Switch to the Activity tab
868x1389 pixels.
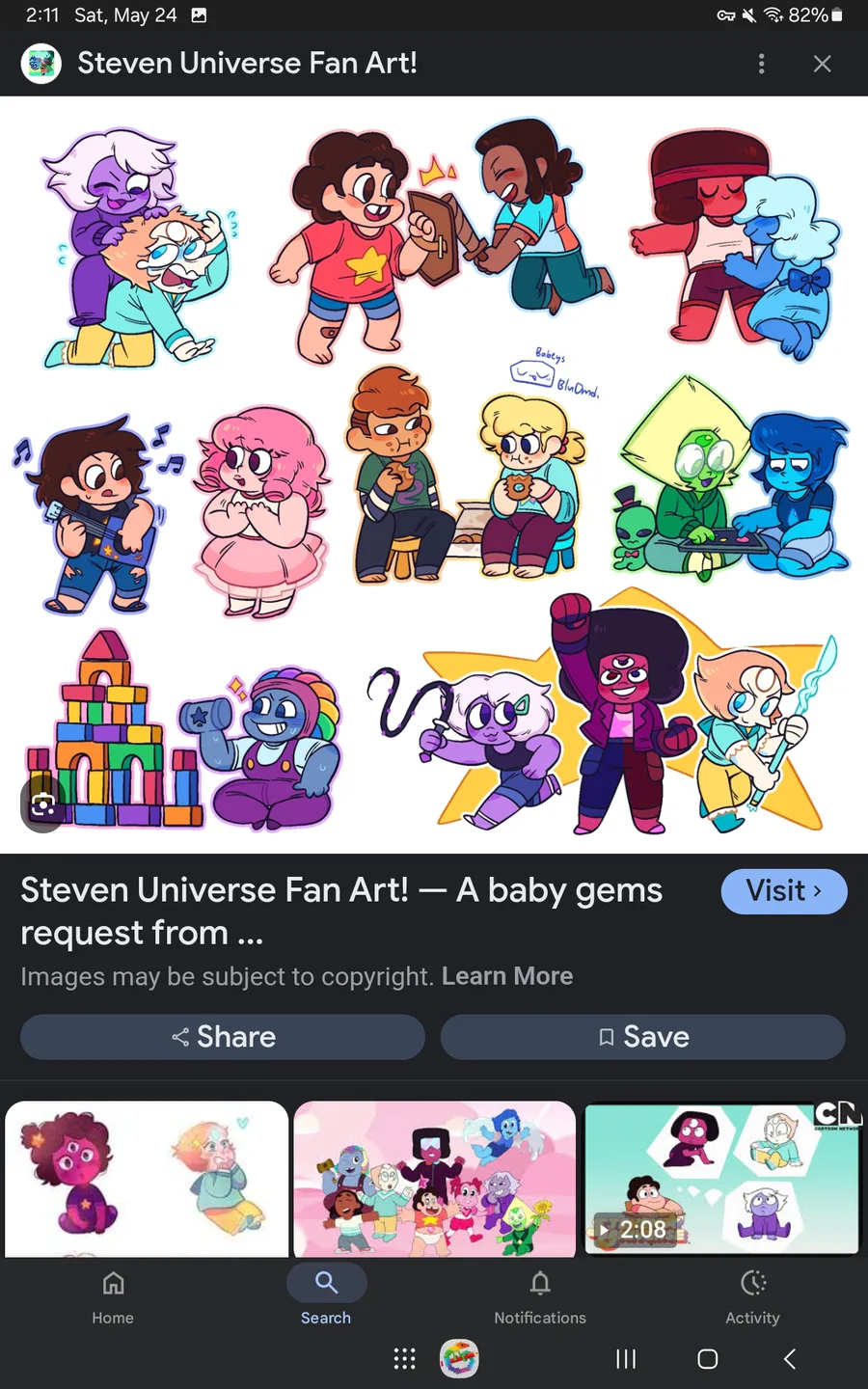tap(752, 1297)
